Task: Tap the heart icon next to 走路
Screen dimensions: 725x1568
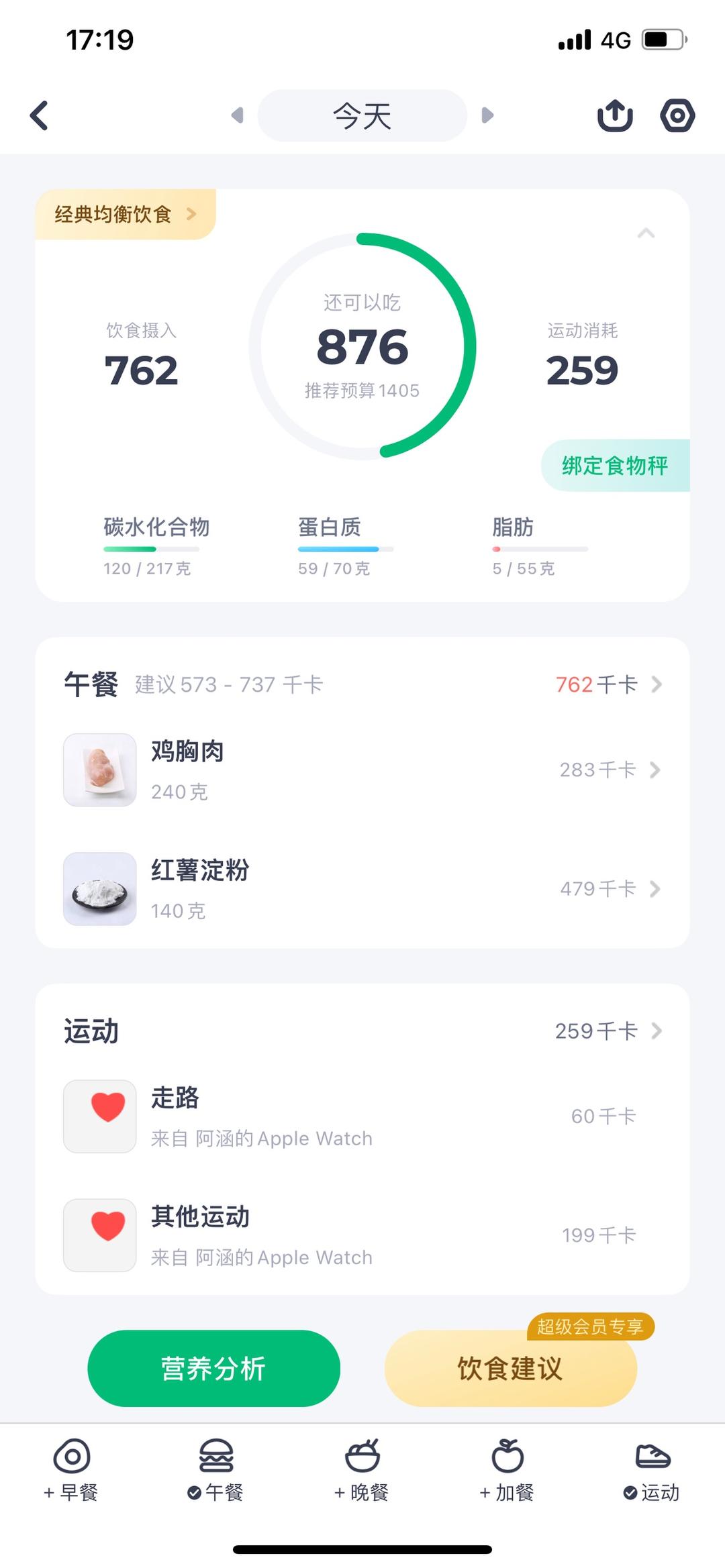Action: pos(99,1116)
